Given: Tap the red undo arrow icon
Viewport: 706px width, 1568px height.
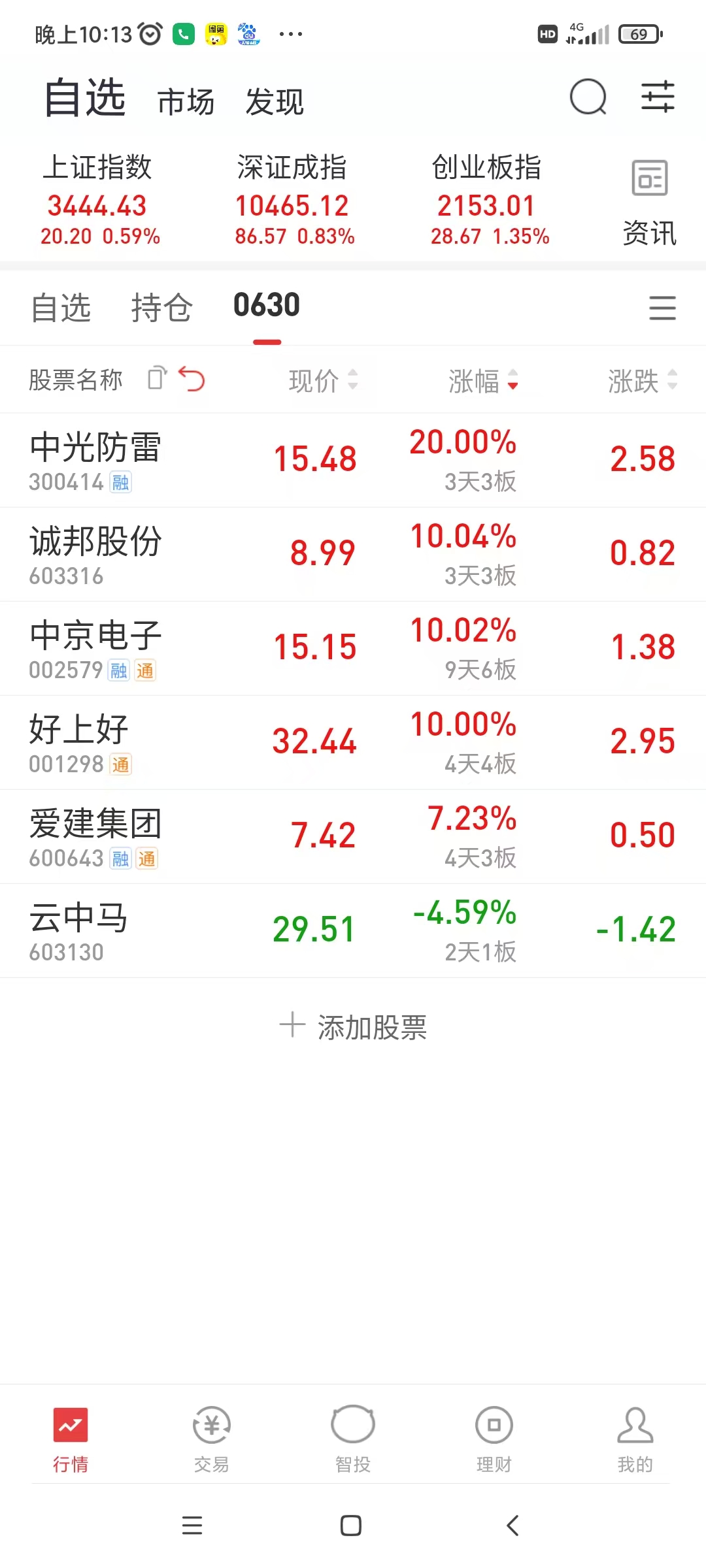Looking at the screenshot, I should pyautogui.click(x=192, y=379).
